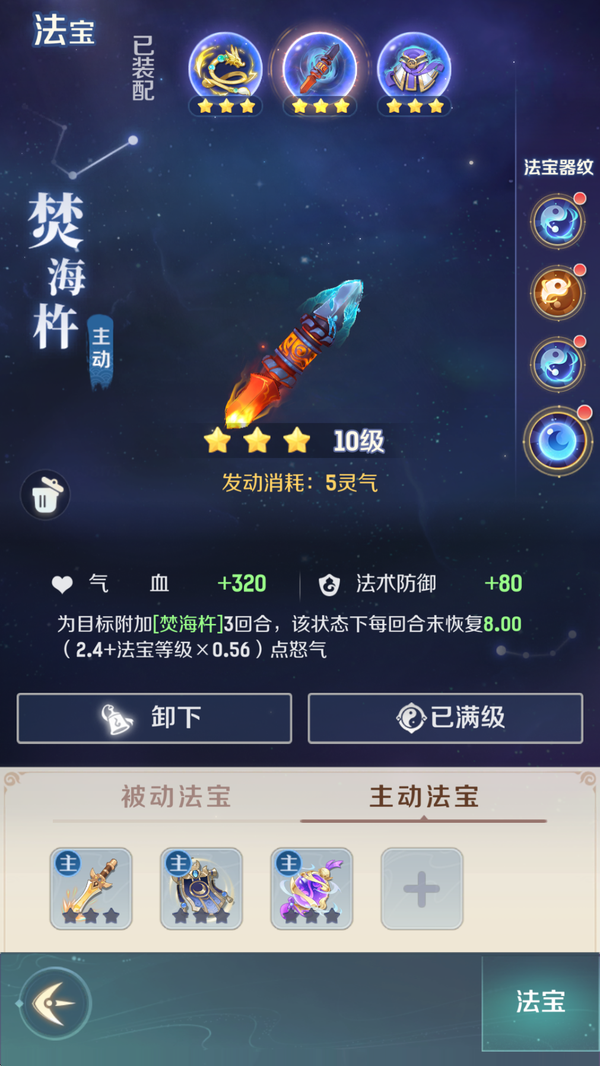
Task: Select the equipped 焚海杵 pestle treasure
Action: (x=319, y=67)
